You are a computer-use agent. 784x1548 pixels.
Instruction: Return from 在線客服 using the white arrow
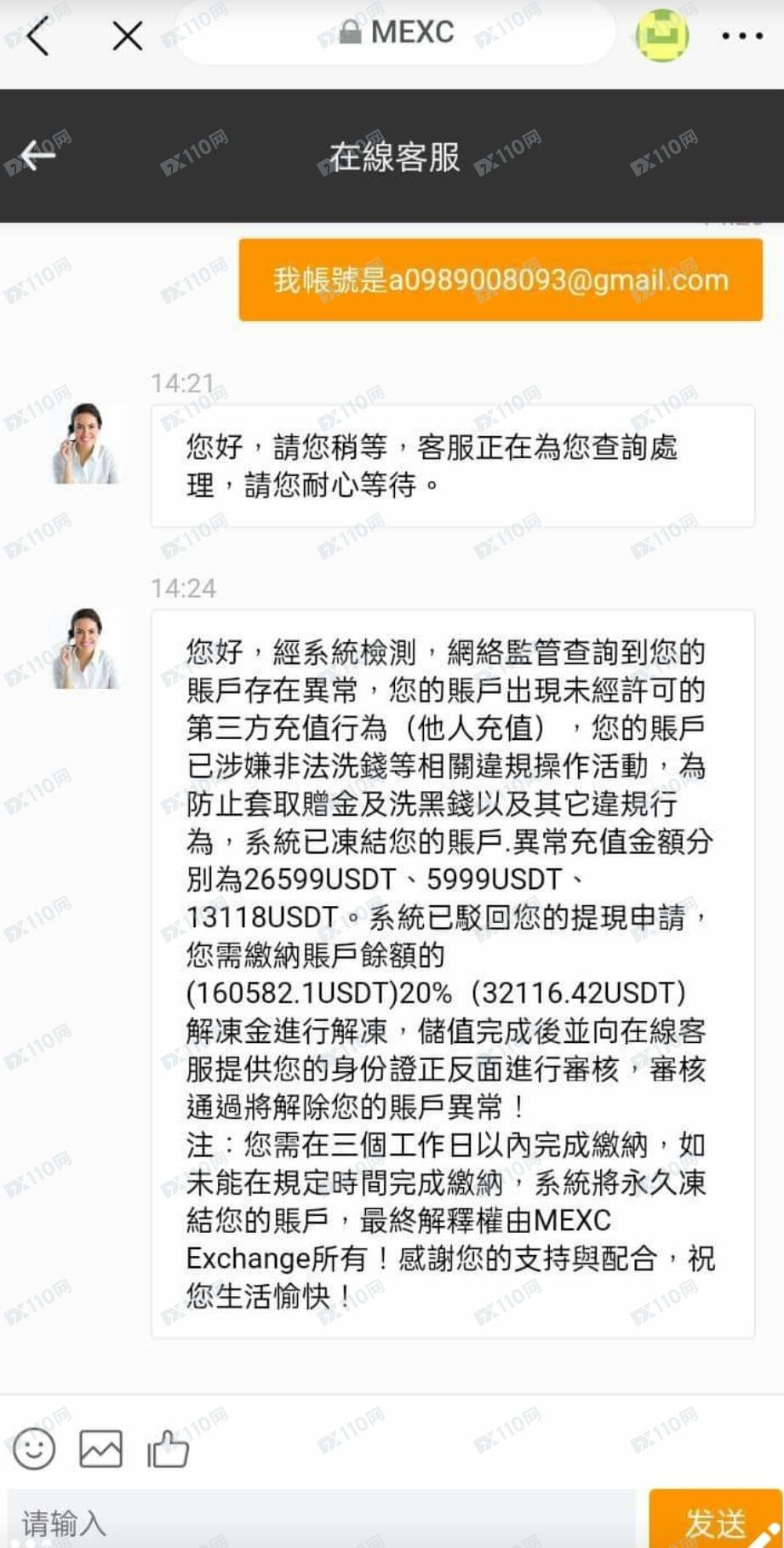38,156
